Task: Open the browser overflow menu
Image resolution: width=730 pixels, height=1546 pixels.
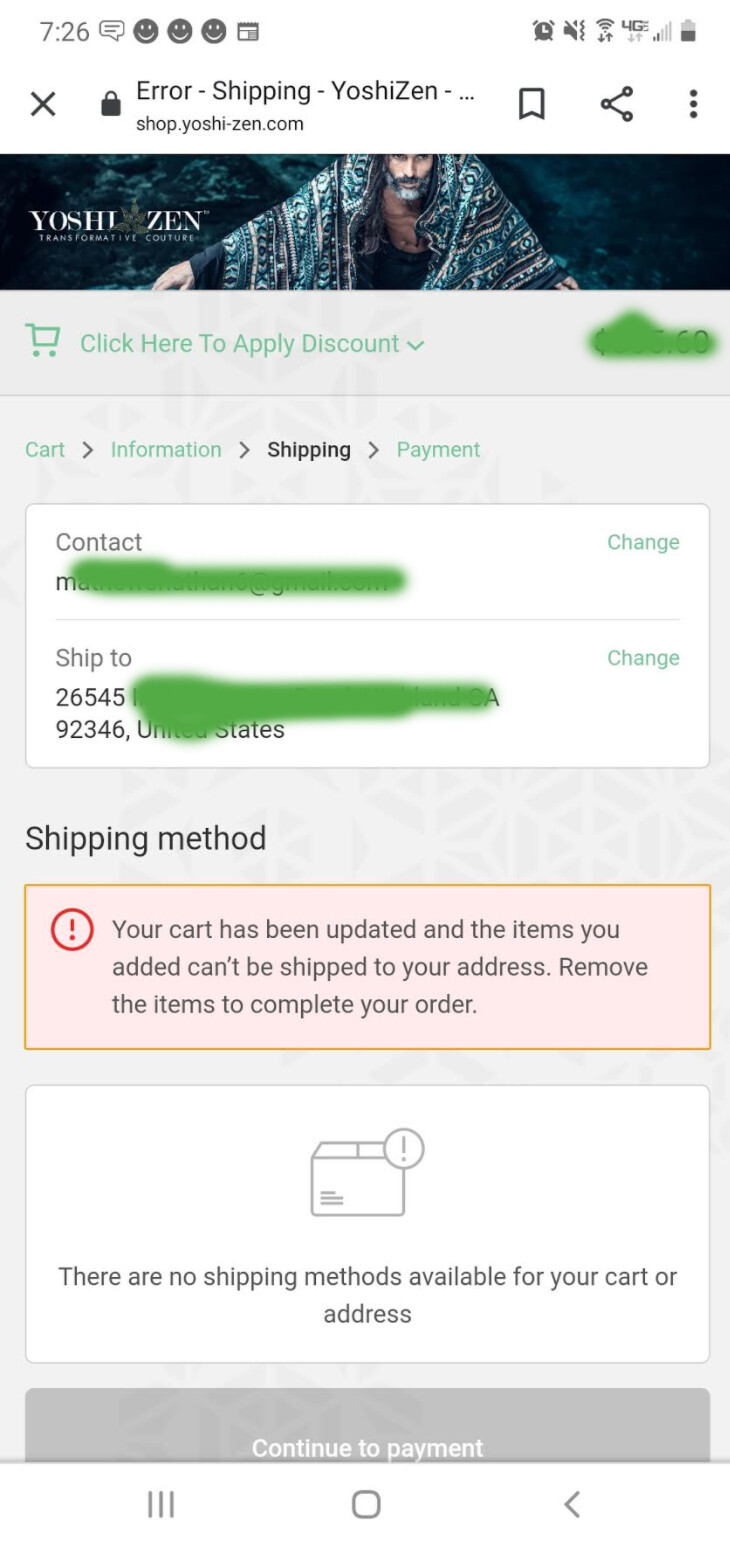Action: click(x=693, y=104)
